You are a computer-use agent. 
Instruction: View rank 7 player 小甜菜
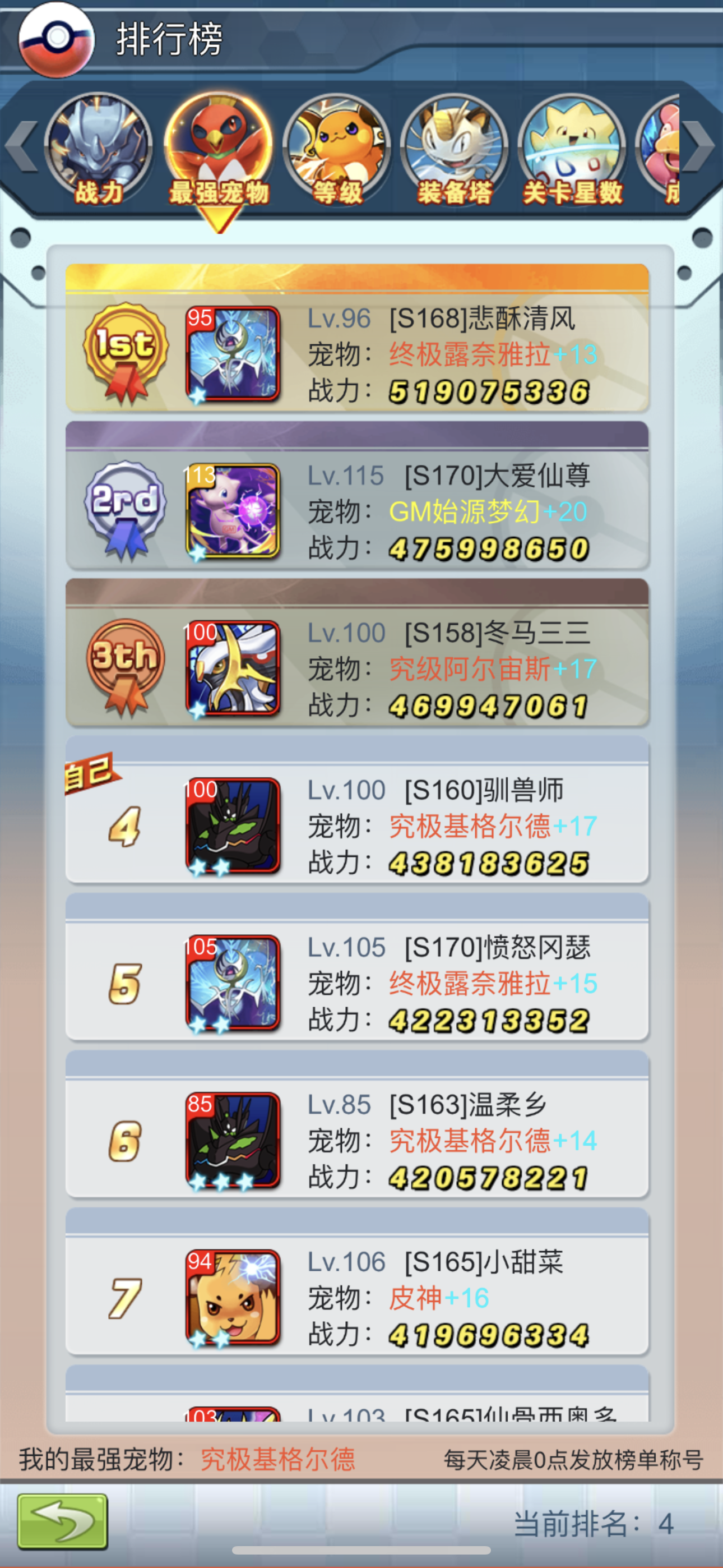tap(356, 1297)
